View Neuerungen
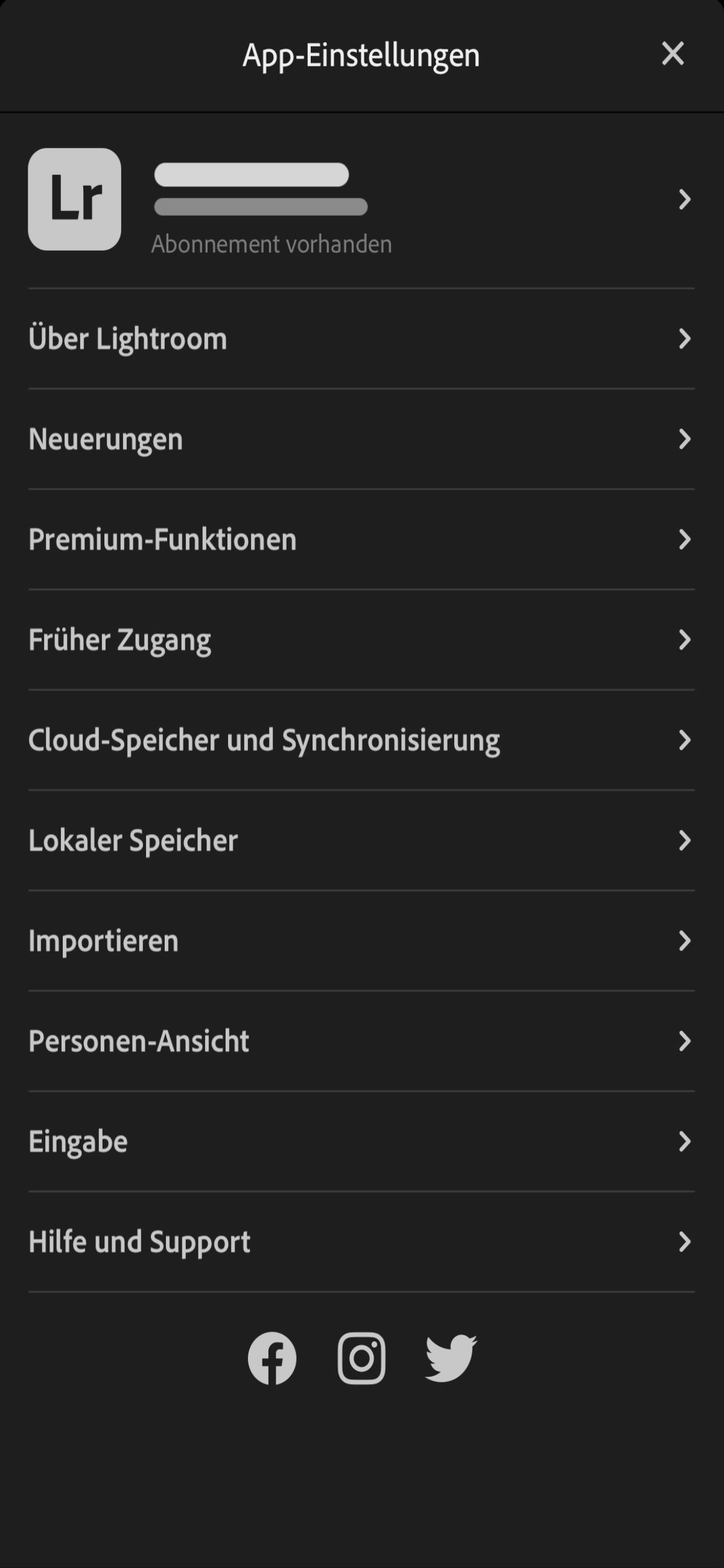 pyautogui.click(x=361, y=439)
